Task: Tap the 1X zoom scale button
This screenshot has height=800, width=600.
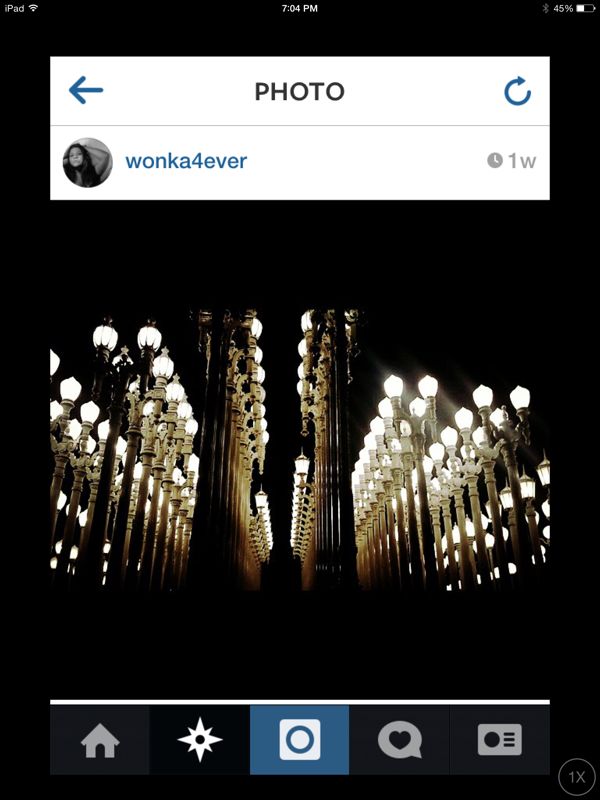Action: [x=576, y=777]
